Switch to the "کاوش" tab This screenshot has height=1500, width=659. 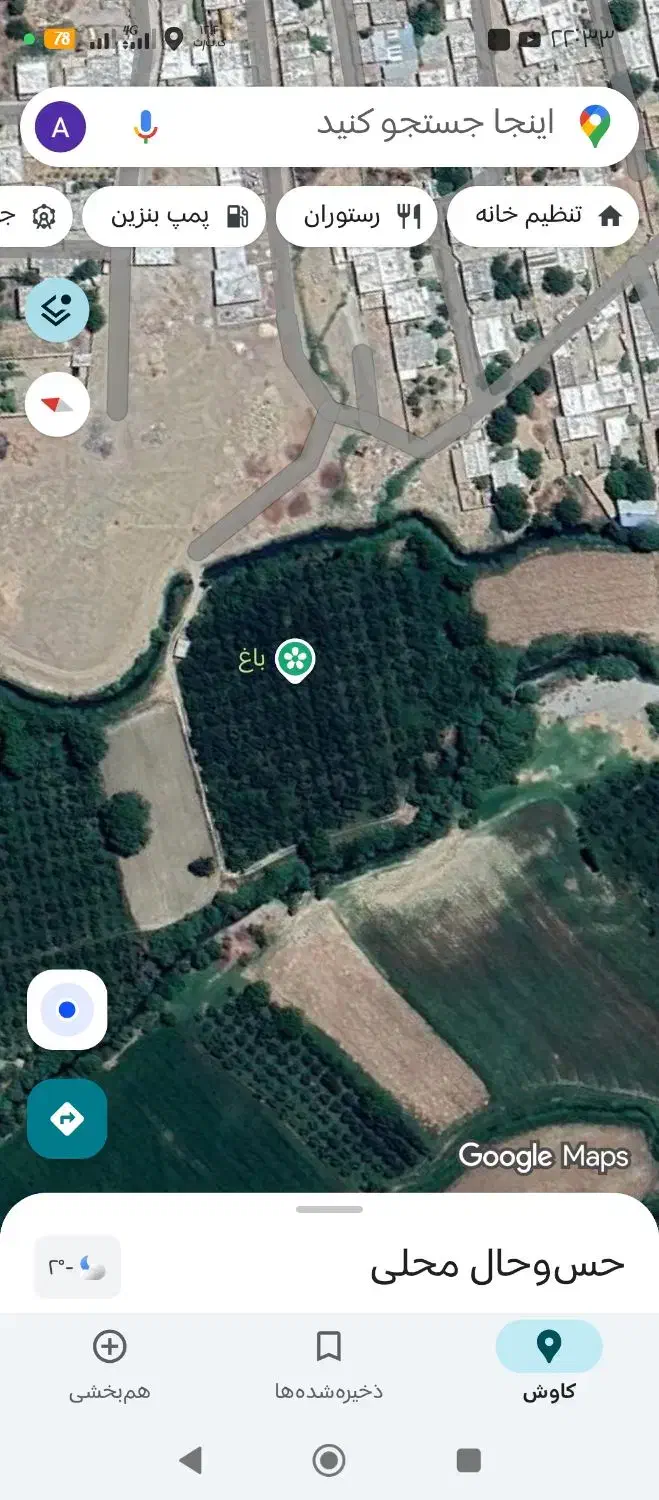coord(549,1361)
